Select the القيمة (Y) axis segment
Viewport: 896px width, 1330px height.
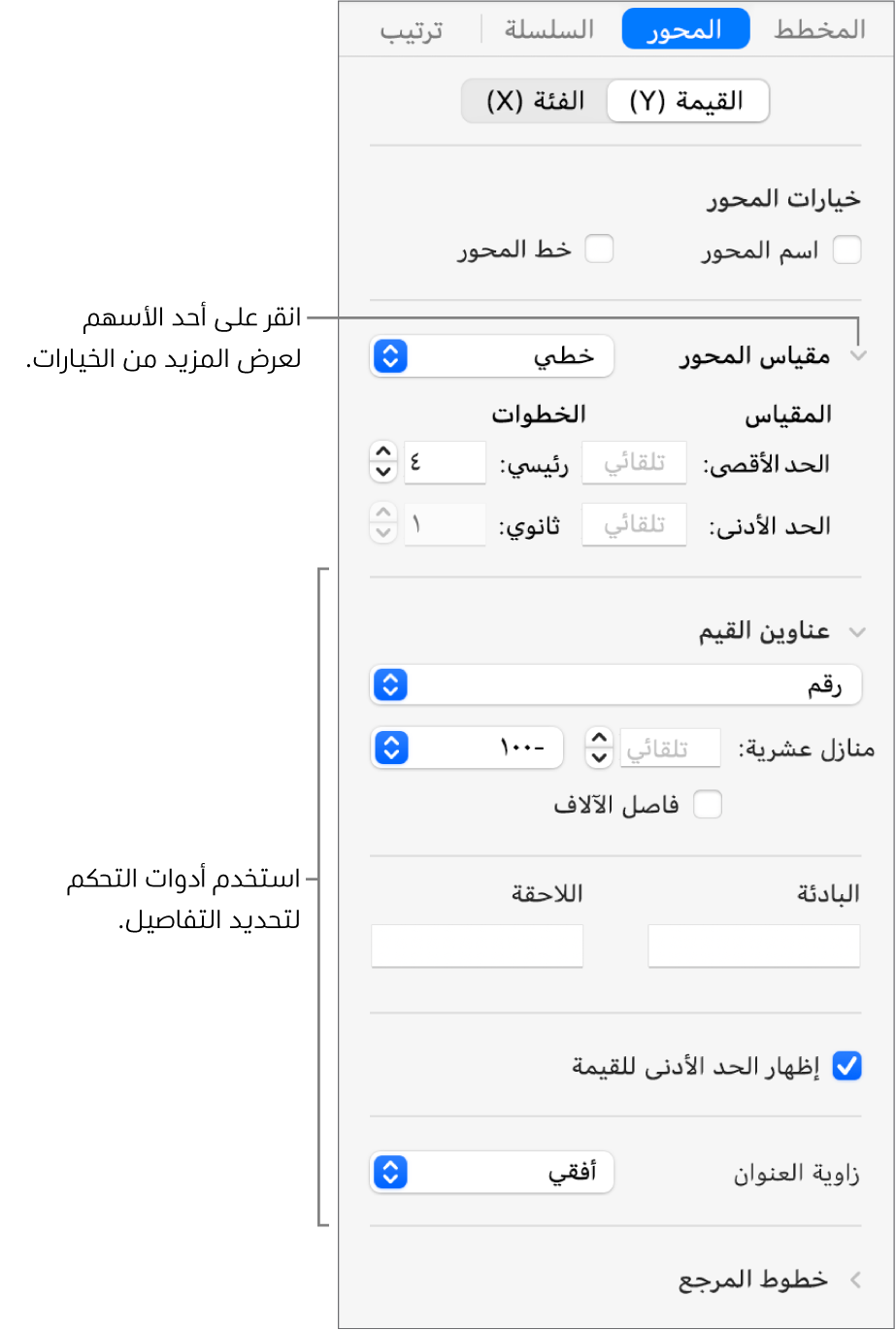click(x=687, y=101)
